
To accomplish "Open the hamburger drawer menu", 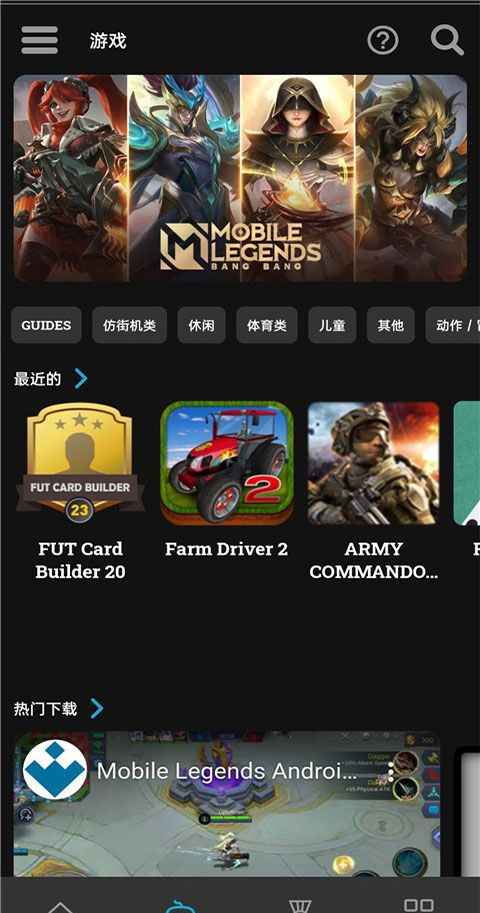I will point(40,40).
